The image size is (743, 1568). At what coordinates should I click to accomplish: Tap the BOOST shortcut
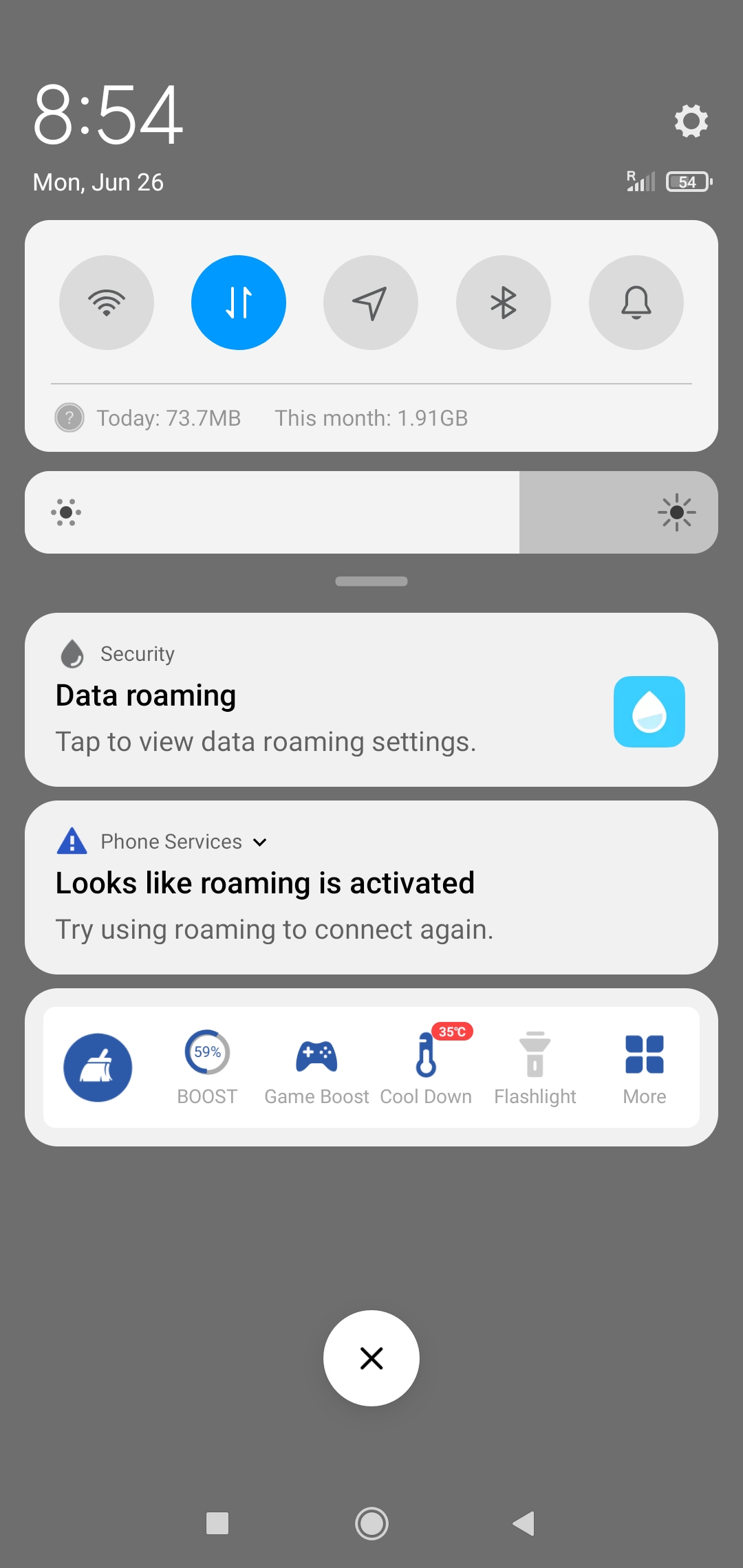coord(207,1067)
